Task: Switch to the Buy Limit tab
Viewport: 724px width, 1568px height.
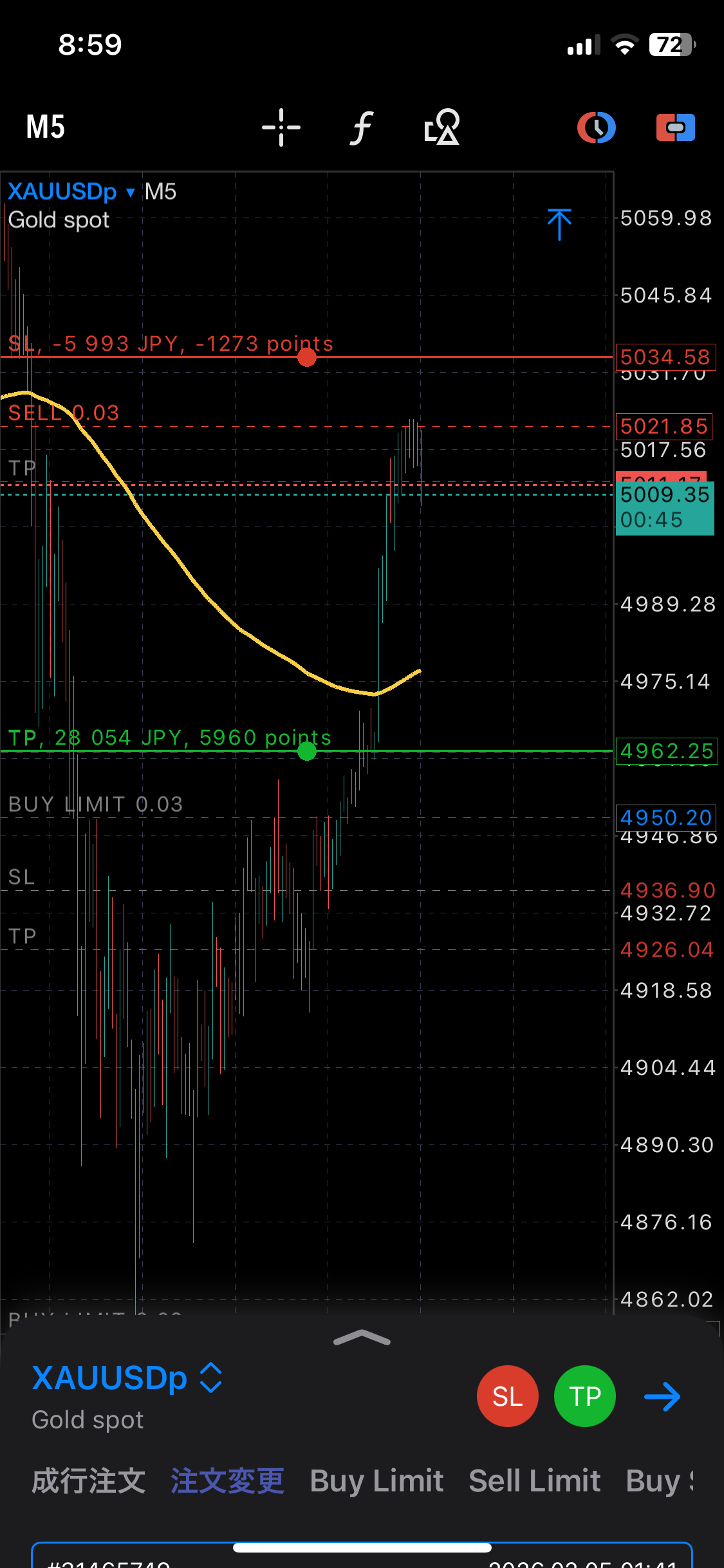Action: pyautogui.click(x=376, y=1481)
